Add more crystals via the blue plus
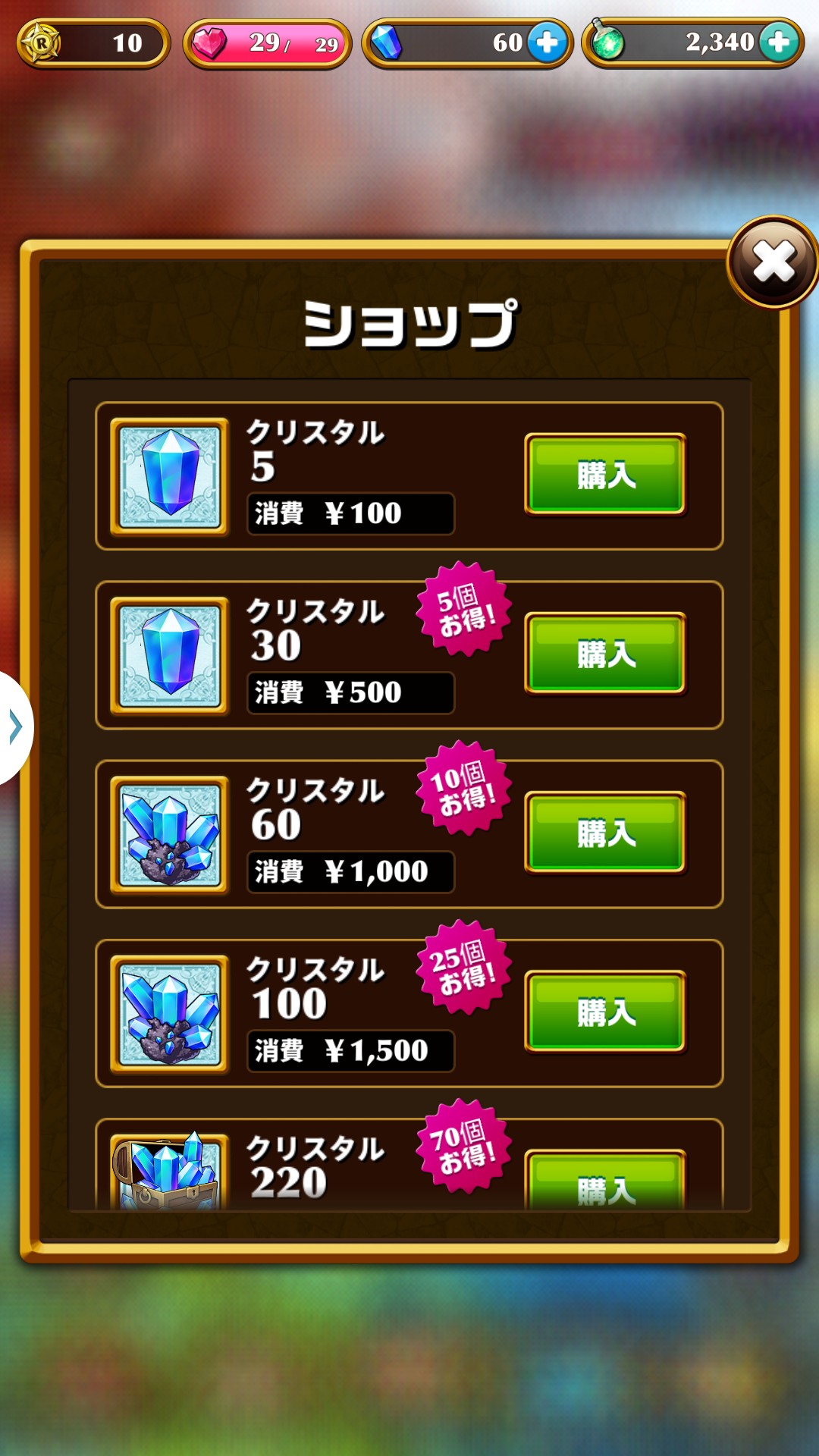This screenshot has height=1456, width=819. click(x=548, y=42)
